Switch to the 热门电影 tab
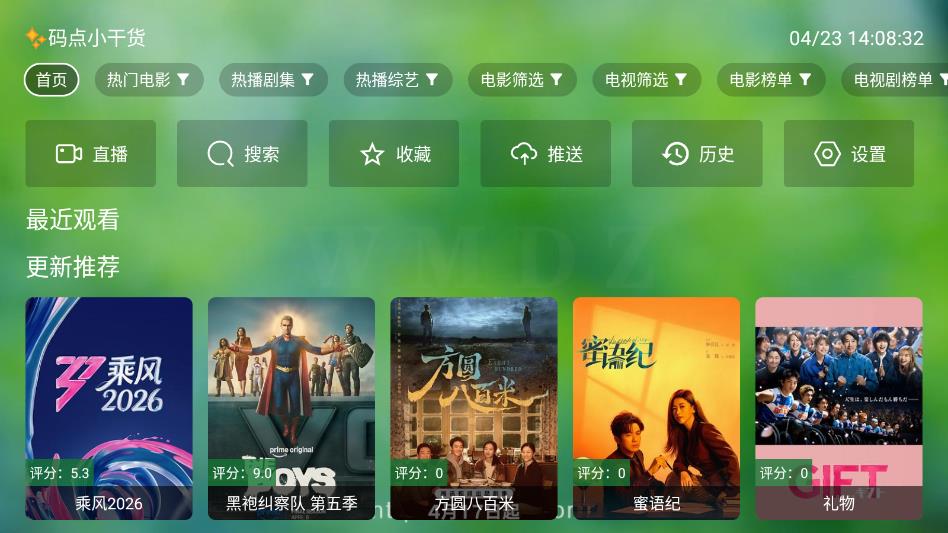The width and height of the screenshot is (948, 533). 148,80
